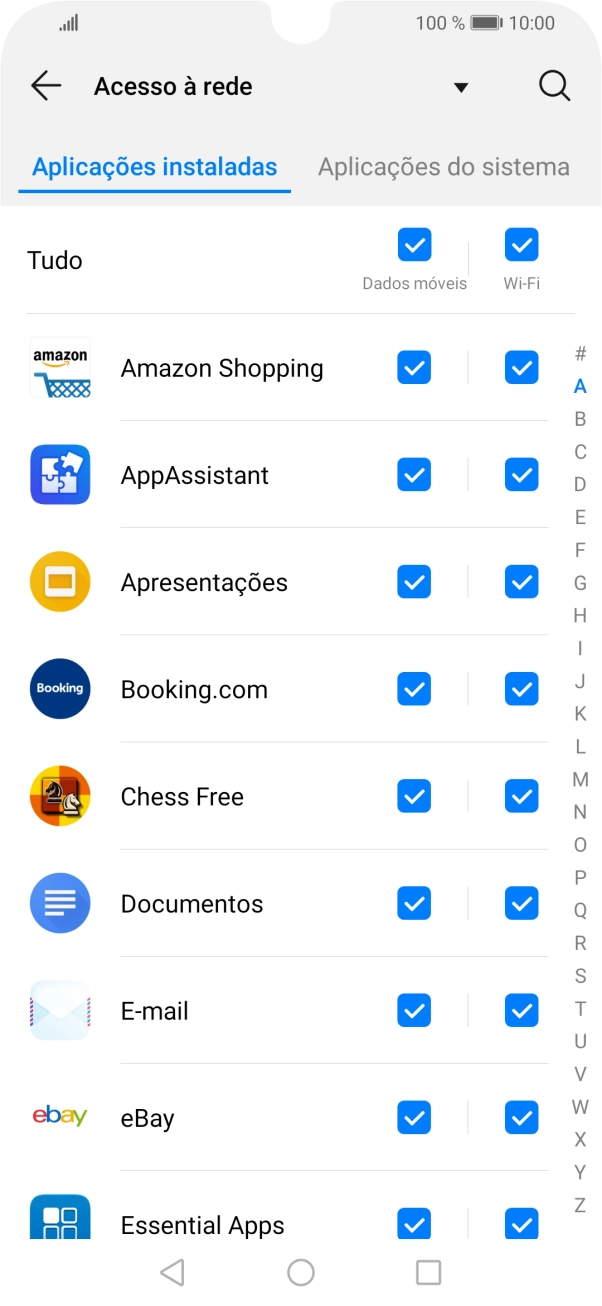Expand the Acesso à rede dropdown arrow
Screen dimensions: 602x1306
[461, 87]
